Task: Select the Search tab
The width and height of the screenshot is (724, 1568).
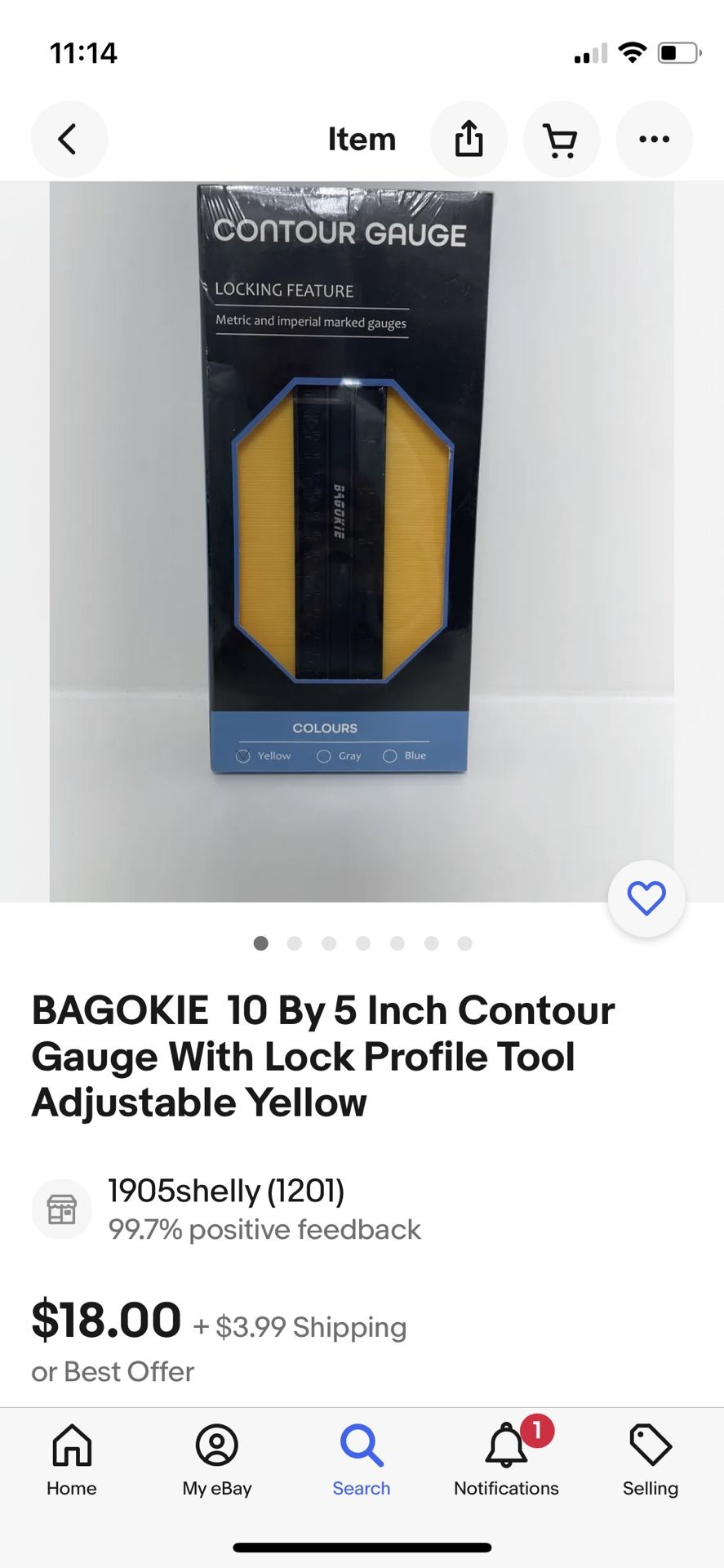Action: pos(362,1460)
